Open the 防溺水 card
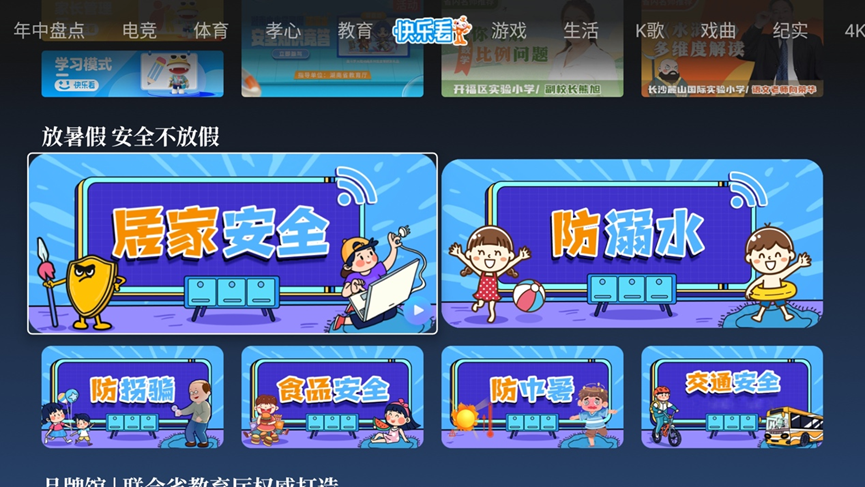This screenshot has height=487, width=865. [632, 243]
